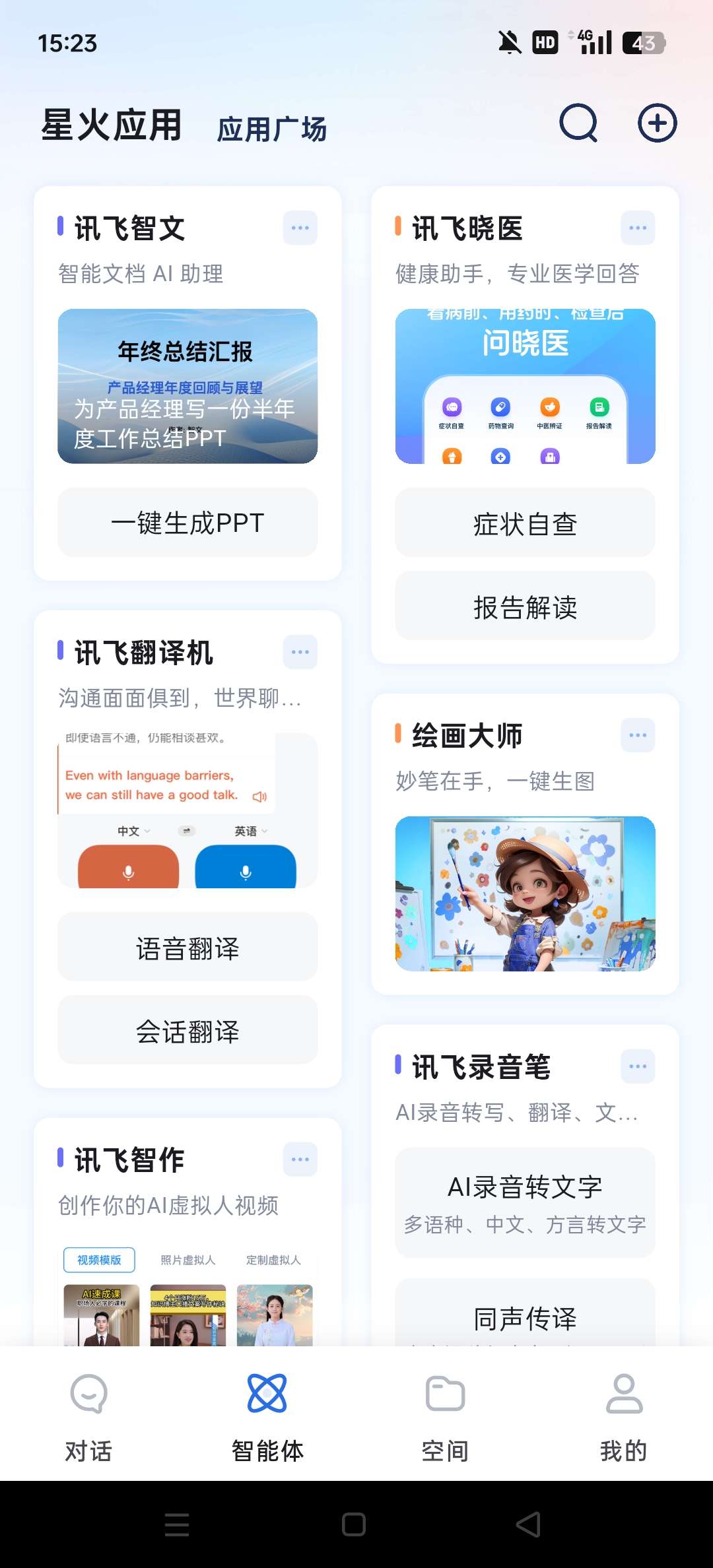This screenshot has height=1568, width=713.
Task: Open the more options on 讯飞翻译机 card
Action: coord(300,653)
